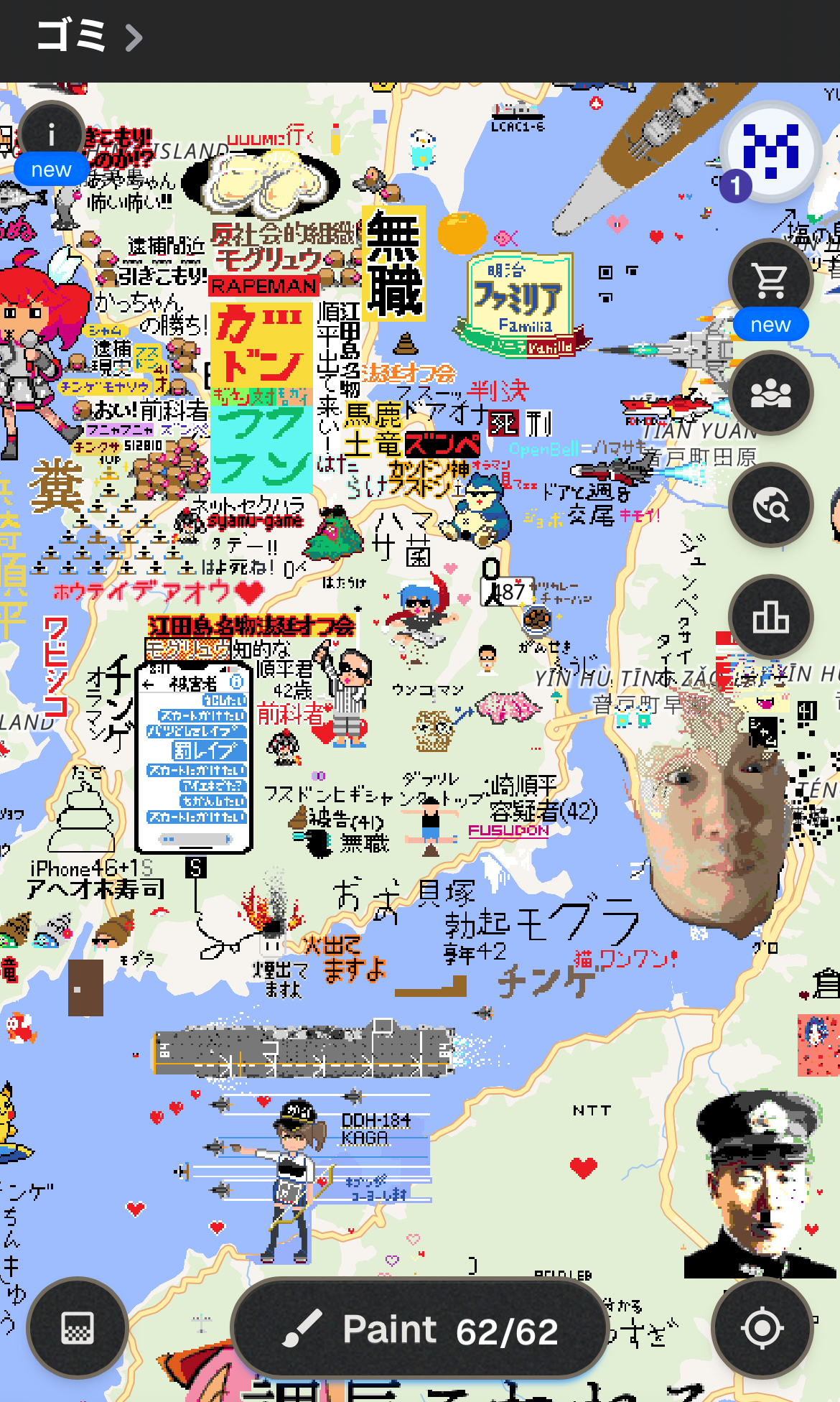Open the profile avatar with badge
The height and width of the screenshot is (1402, 840).
coord(770,152)
